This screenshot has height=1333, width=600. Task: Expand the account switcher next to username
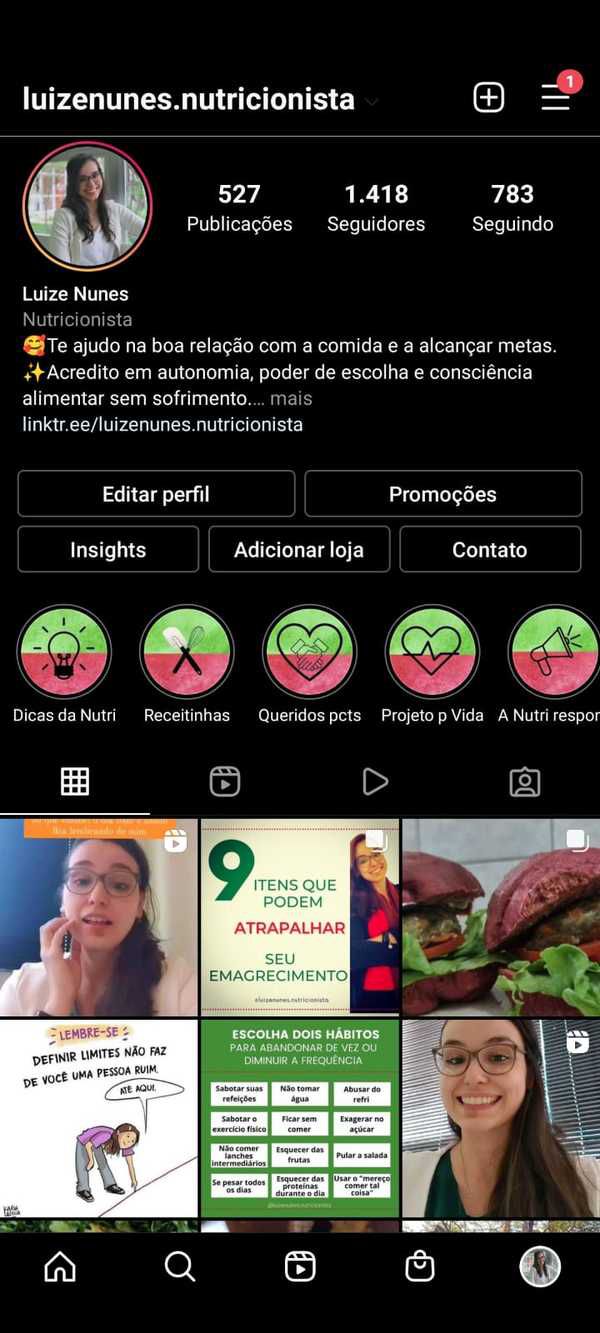point(372,101)
